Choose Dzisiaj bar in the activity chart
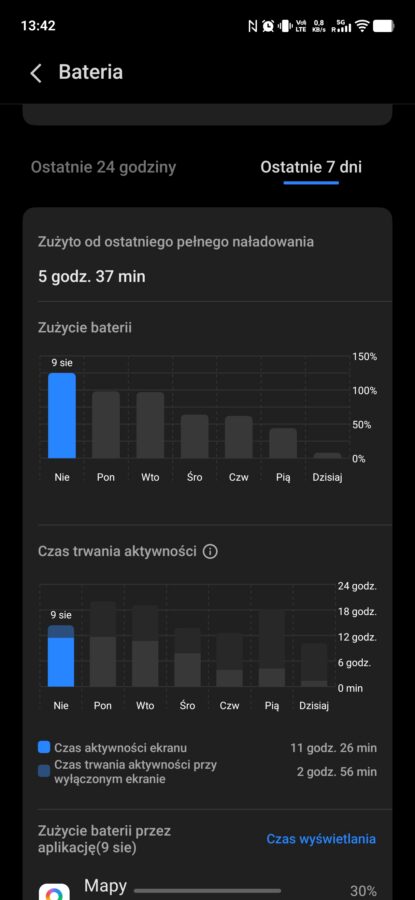Viewport: 415px width, 900px height. coord(314,665)
